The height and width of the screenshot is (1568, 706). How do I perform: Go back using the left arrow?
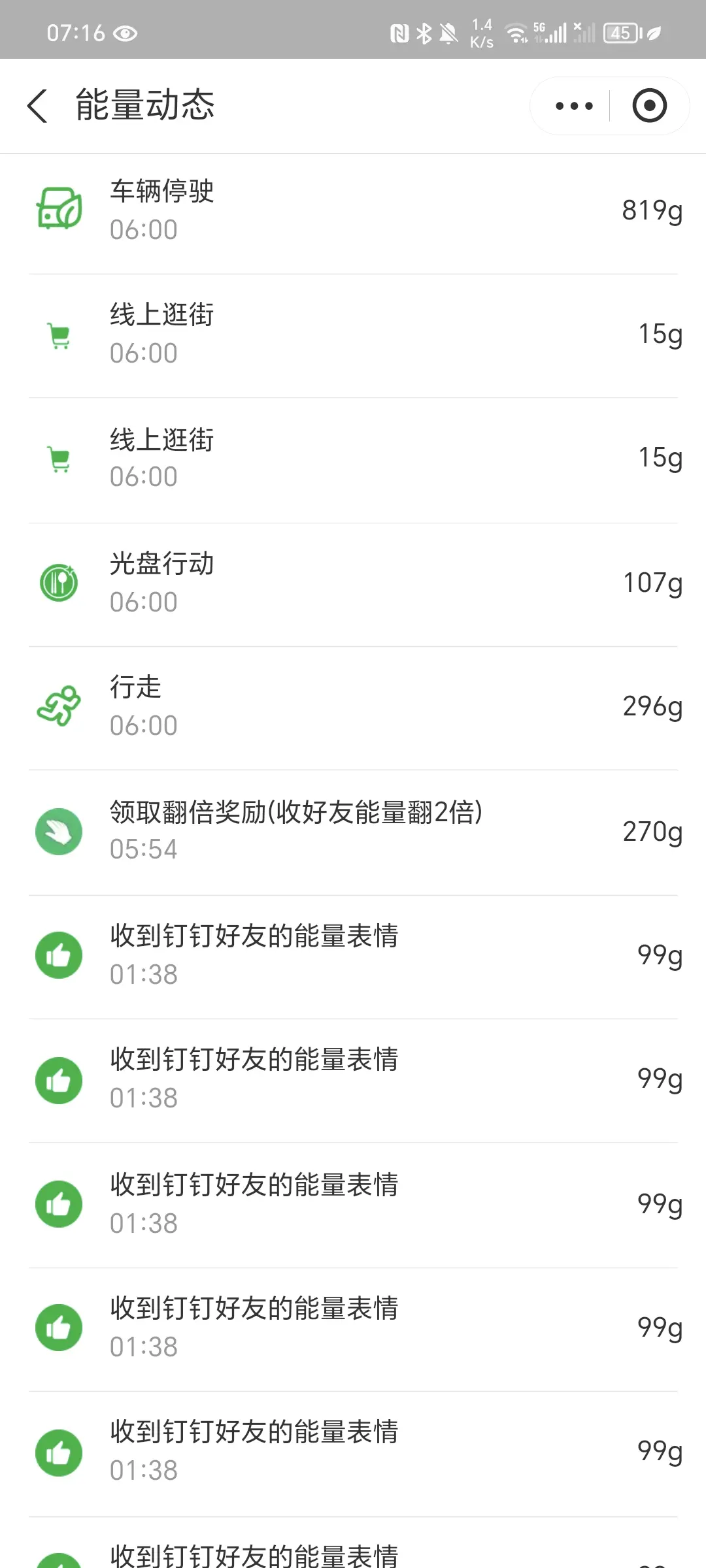pyautogui.click(x=37, y=105)
